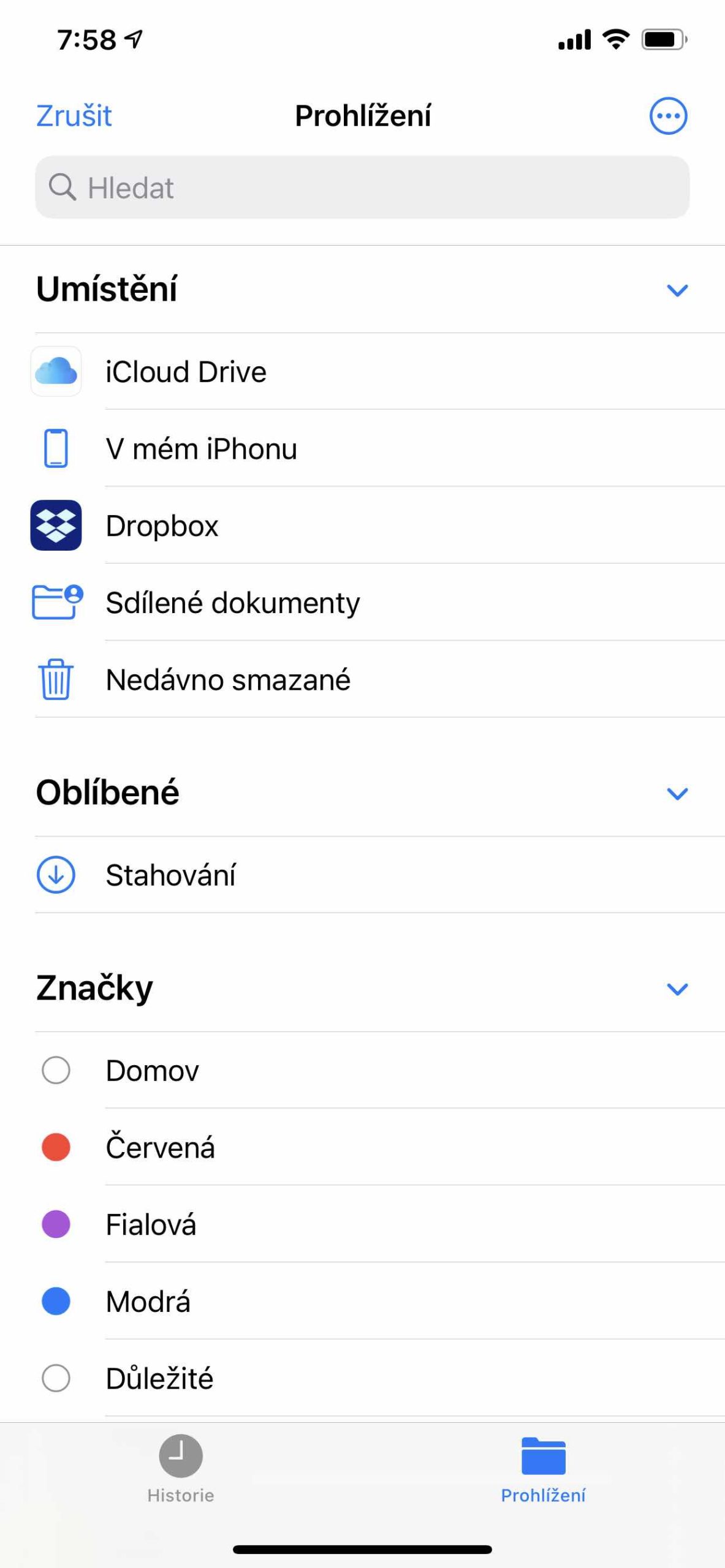Select the Fialová tag circle
725x1568 pixels.
[x=56, y=1225]
